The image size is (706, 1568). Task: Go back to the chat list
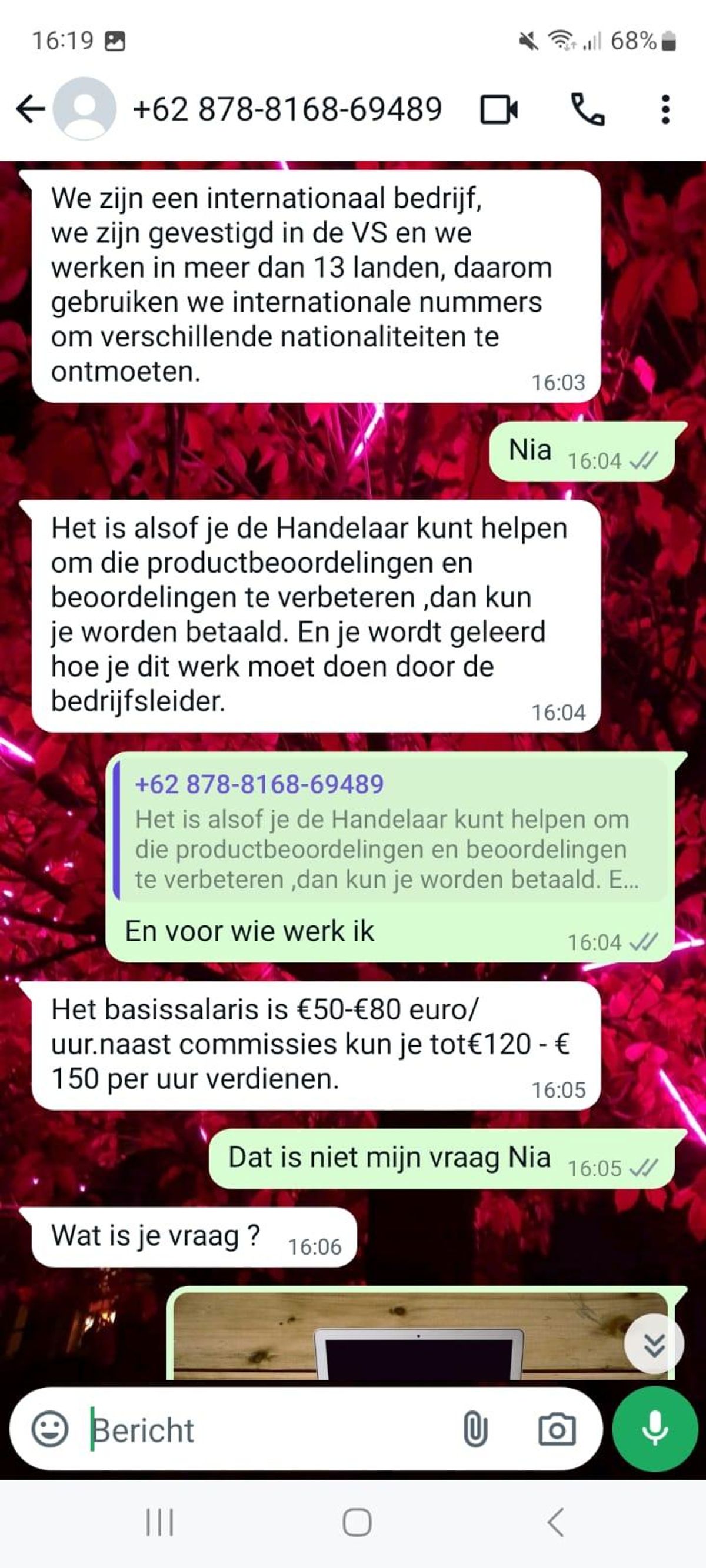click(31, 109)
